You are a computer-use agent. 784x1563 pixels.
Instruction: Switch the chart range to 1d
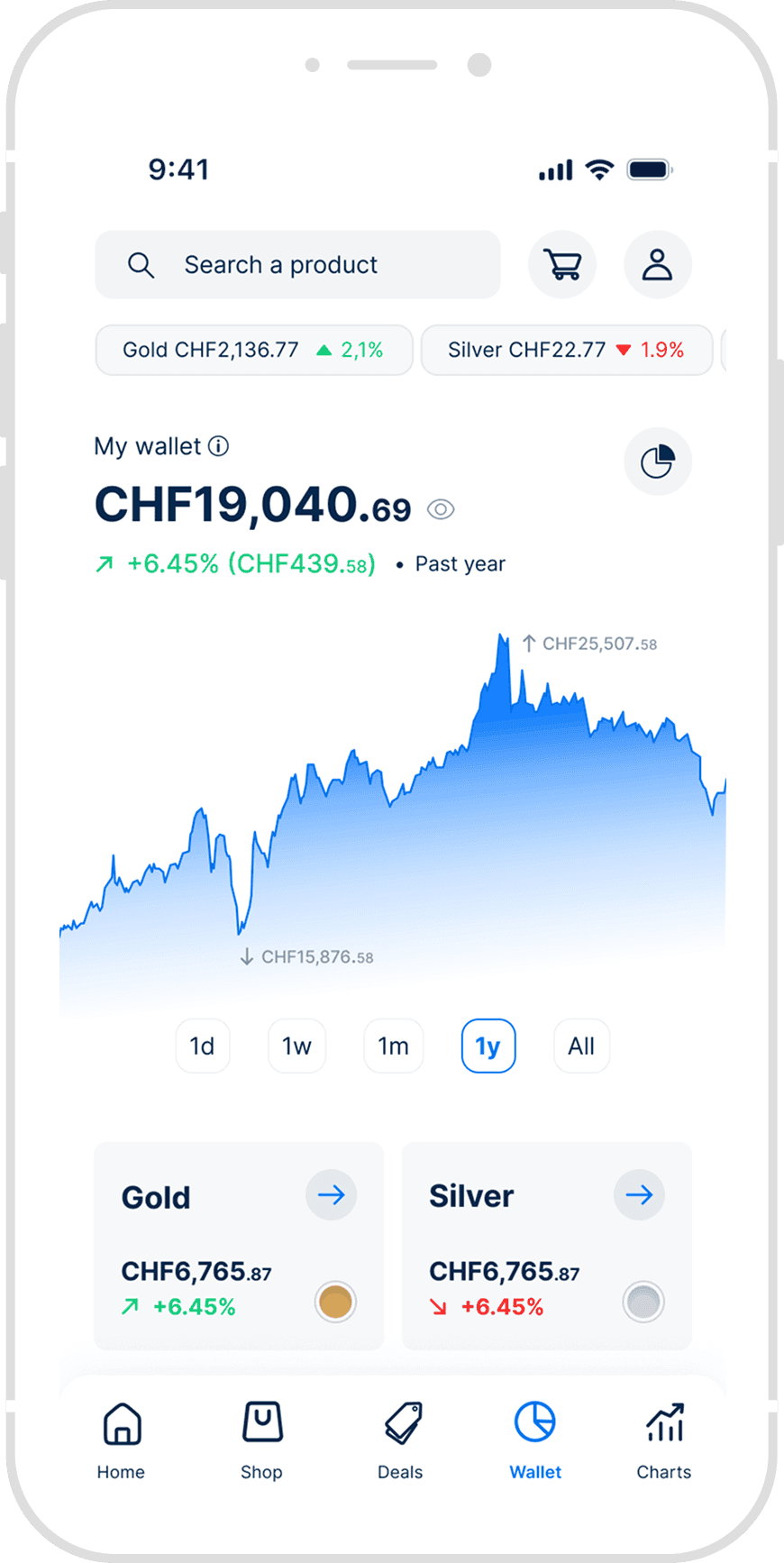[202, 1046]
